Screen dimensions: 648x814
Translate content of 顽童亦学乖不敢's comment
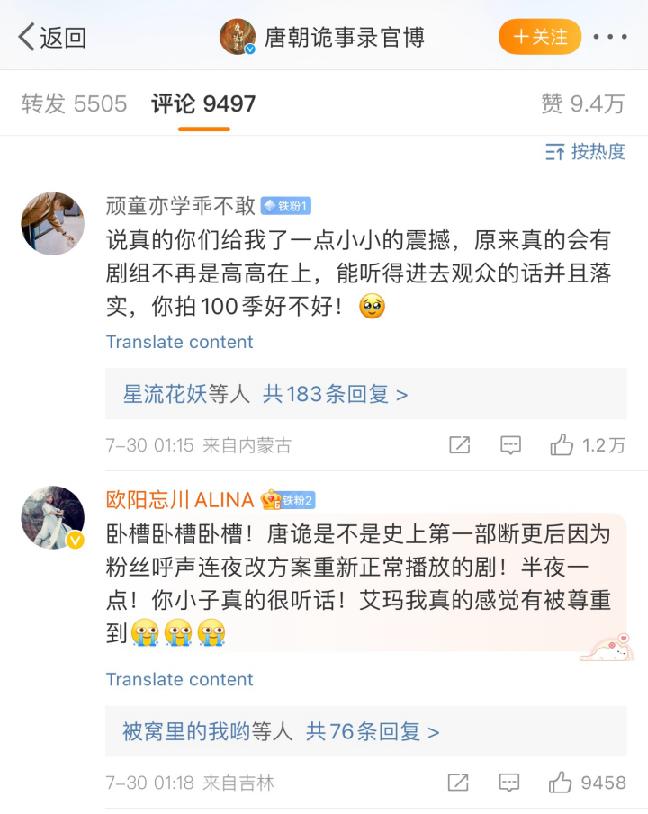[x=180, y=342]
